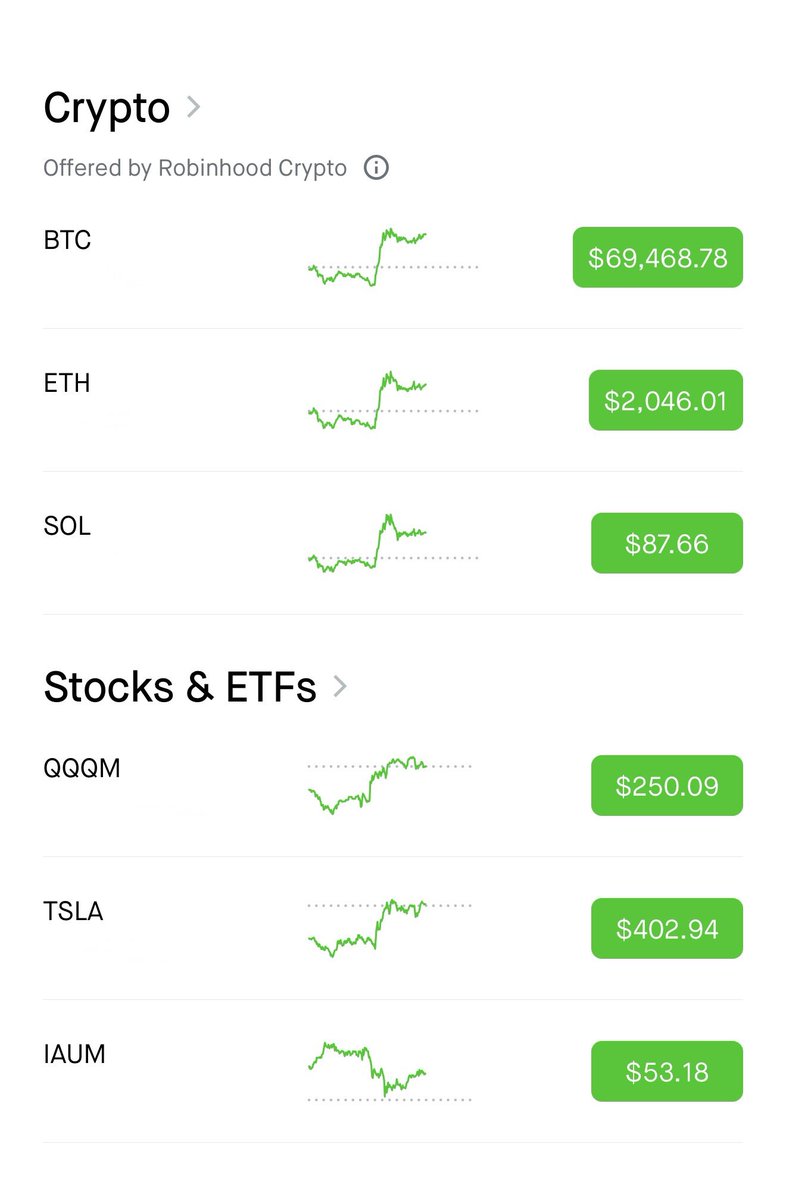Tap the $250.09 QQQM price button

click(x=666, y=786)
